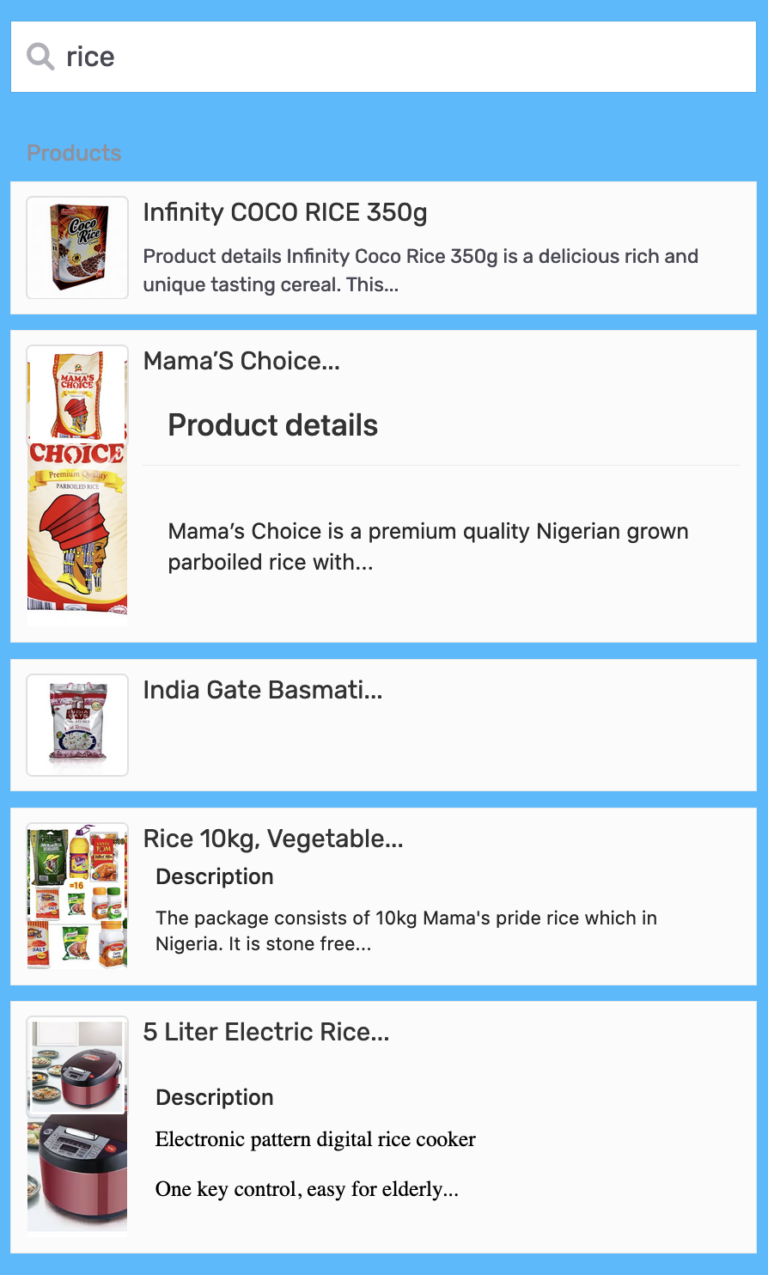Click the Mama'S Choice rice bag thumbnail
The width and height of the screenshot is (768, 1275).
(x=77, y=480)
